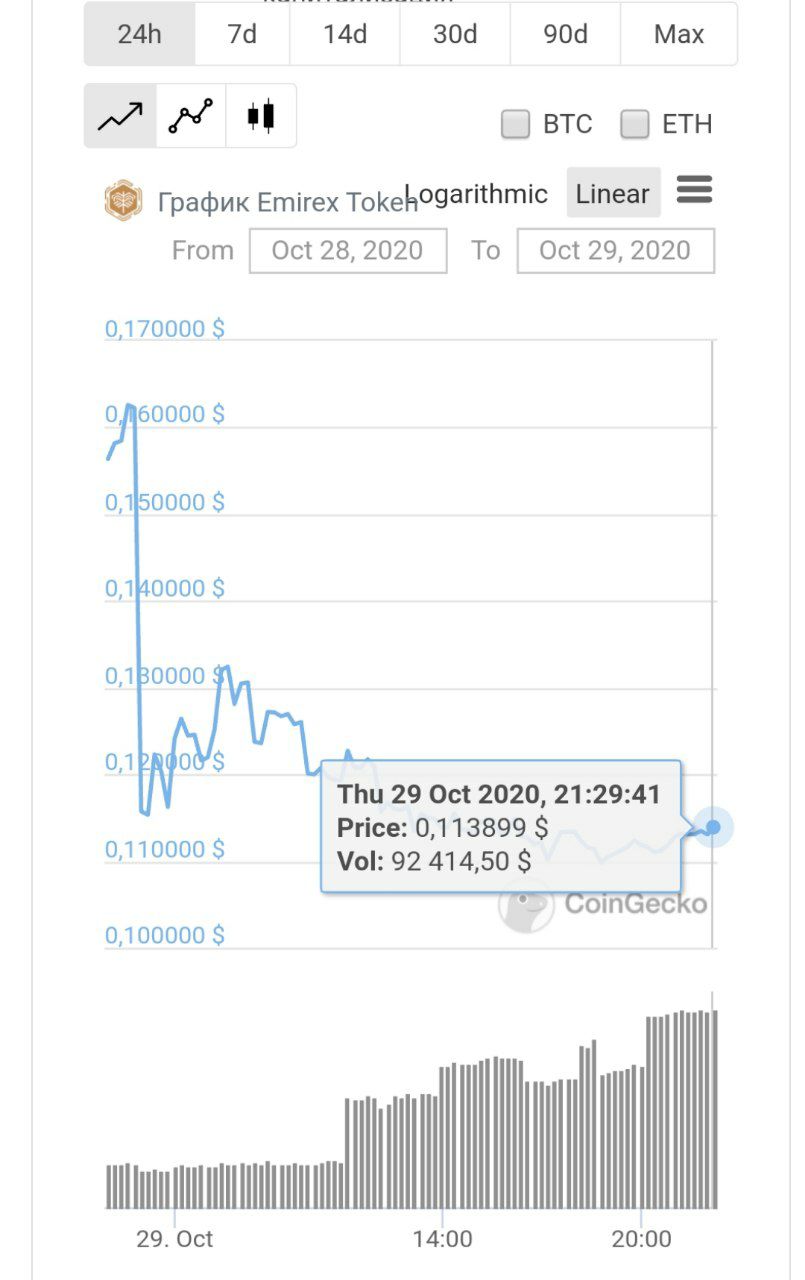This screenshot has height=1280, width=805.
Task: Show the Max price history
Action: (x=679, y=34)
